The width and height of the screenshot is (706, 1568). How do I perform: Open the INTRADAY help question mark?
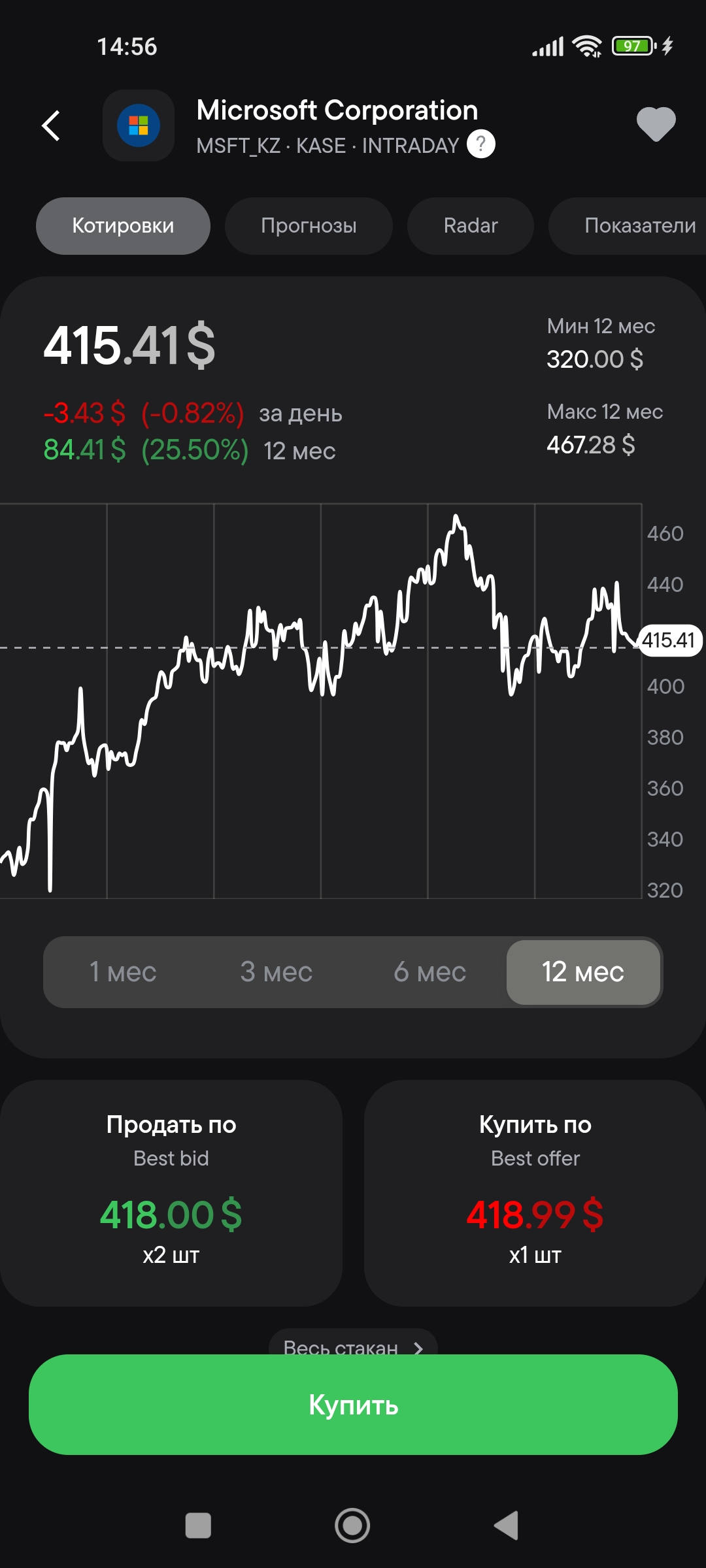481,144
